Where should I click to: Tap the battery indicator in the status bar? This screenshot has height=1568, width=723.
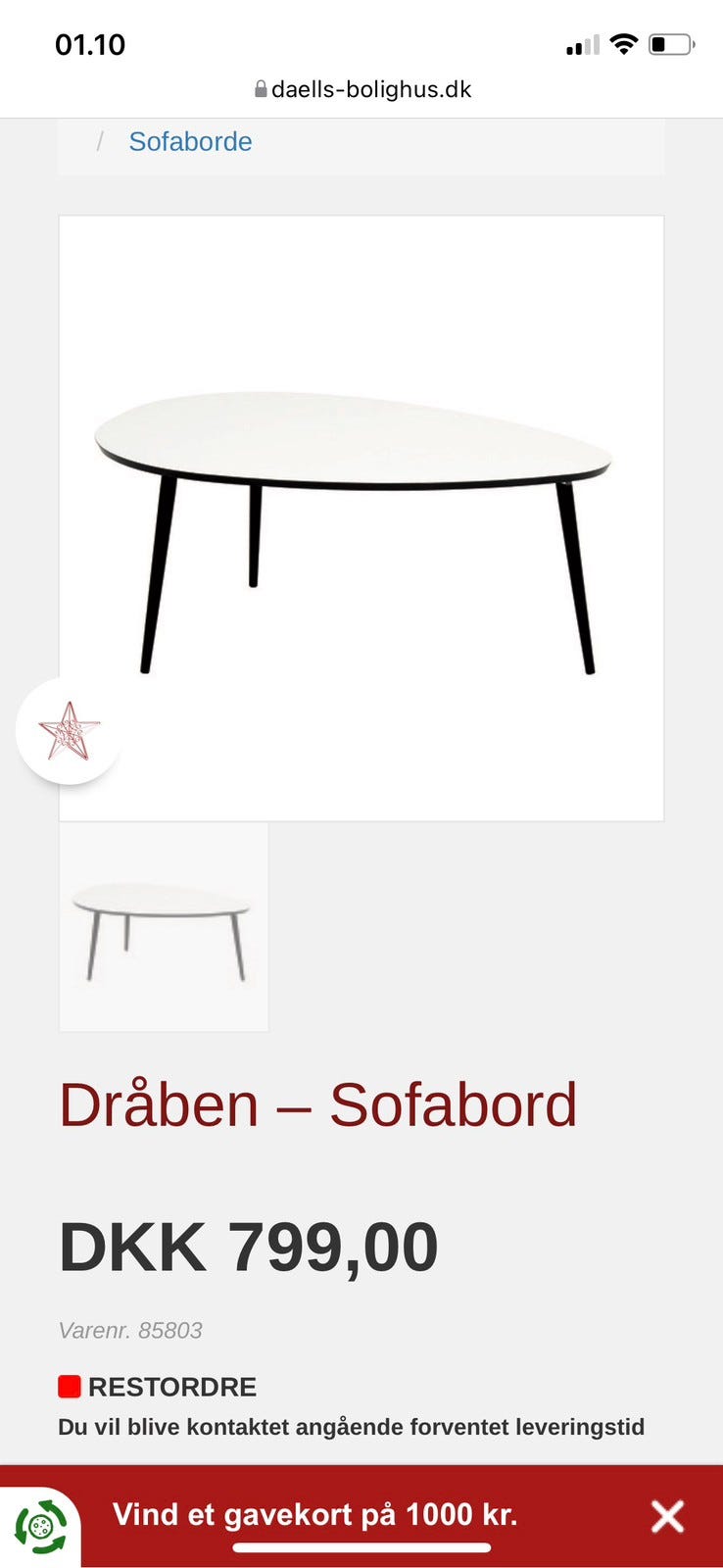(672, 43)
